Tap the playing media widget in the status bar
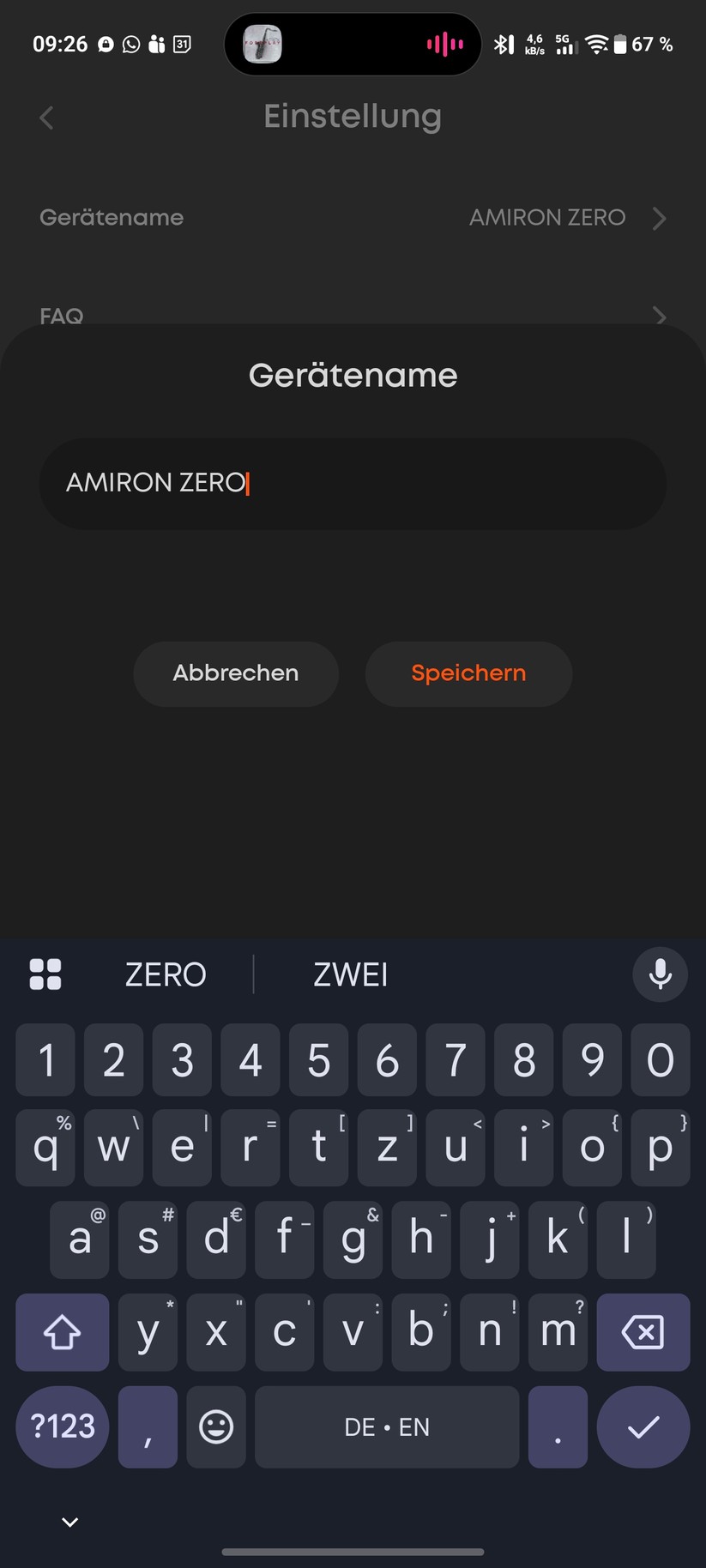 (x=352, y=44)
